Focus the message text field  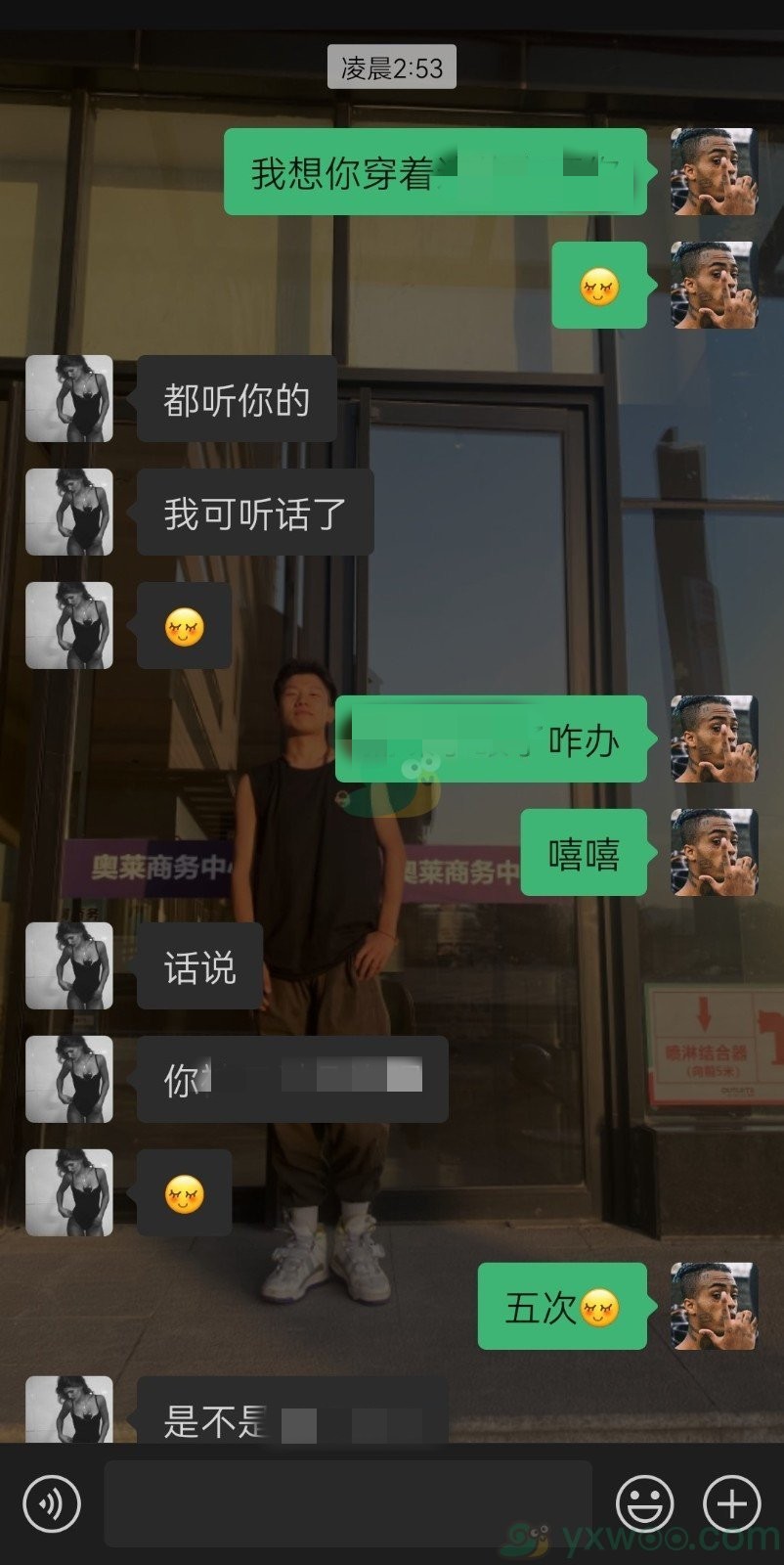click(x=347, y=1503)
